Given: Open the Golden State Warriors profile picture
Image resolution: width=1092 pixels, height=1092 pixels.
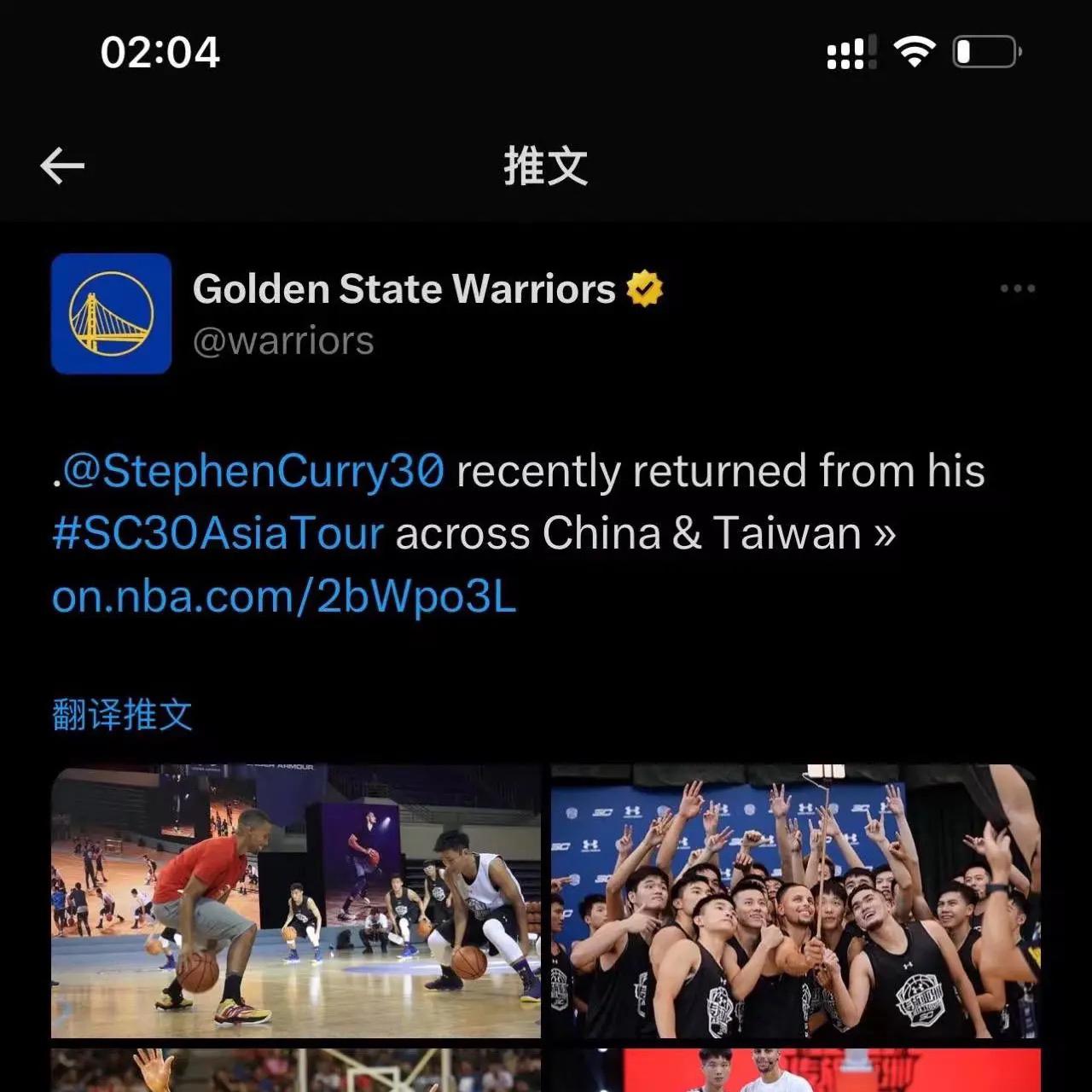Looking at the screenshot, I should tap(111, 313).
